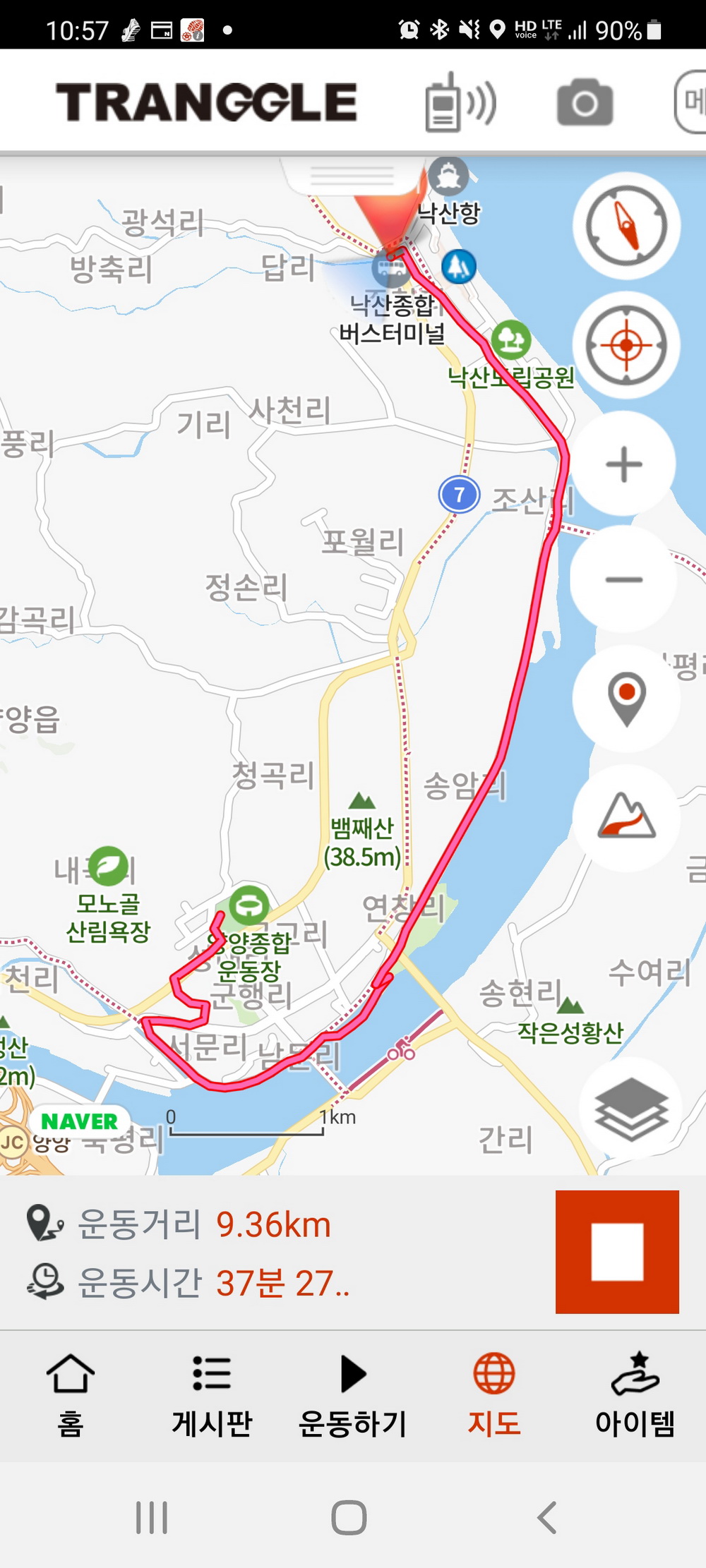The image size is (706, 1568).
Task: Select the 지도 tab
Action: coord(494,1395)
